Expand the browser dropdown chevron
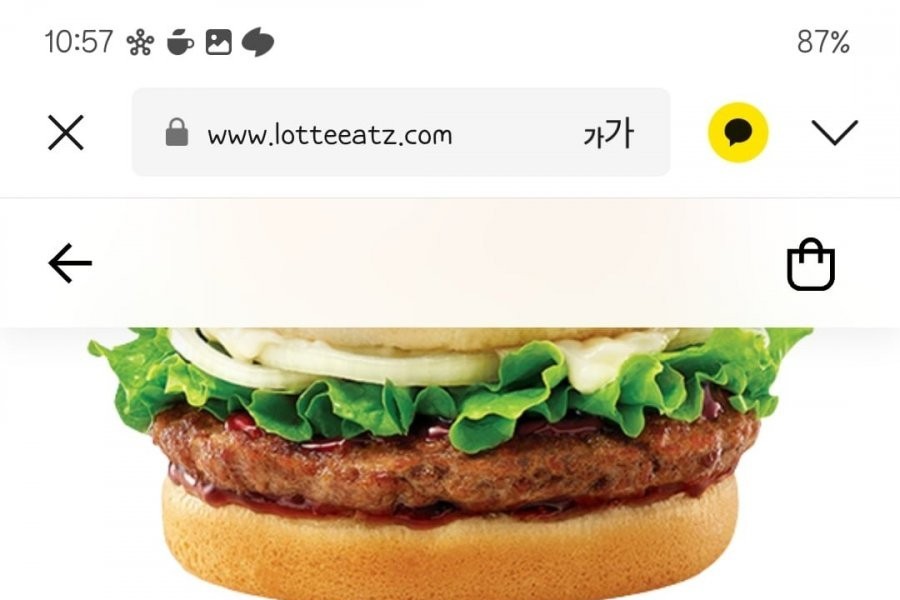The width and height of the screenshot is (900, 600). click(x=835, y=133)
